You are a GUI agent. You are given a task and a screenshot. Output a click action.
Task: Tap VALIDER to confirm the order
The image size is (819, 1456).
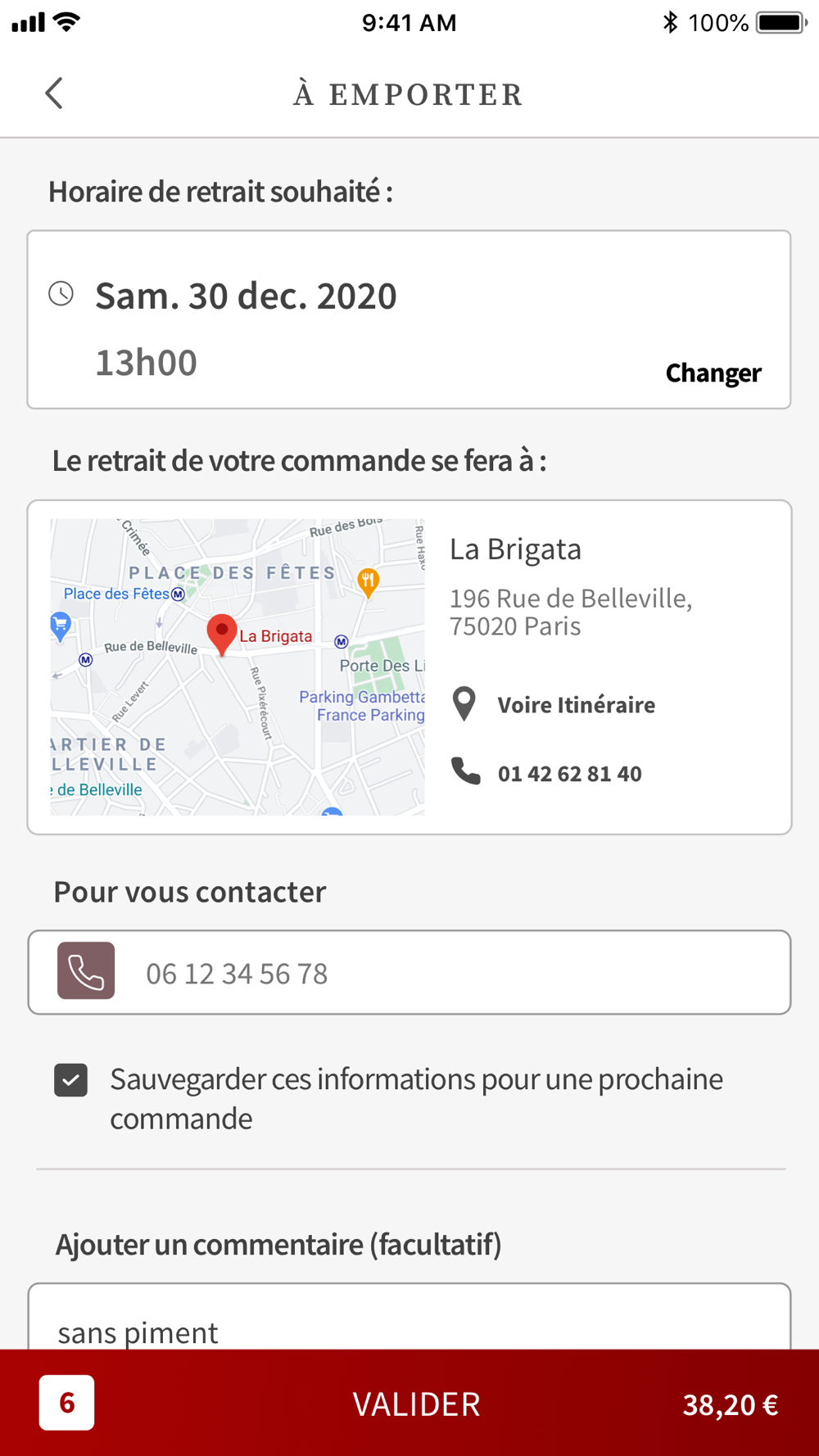pos(417,1404)
